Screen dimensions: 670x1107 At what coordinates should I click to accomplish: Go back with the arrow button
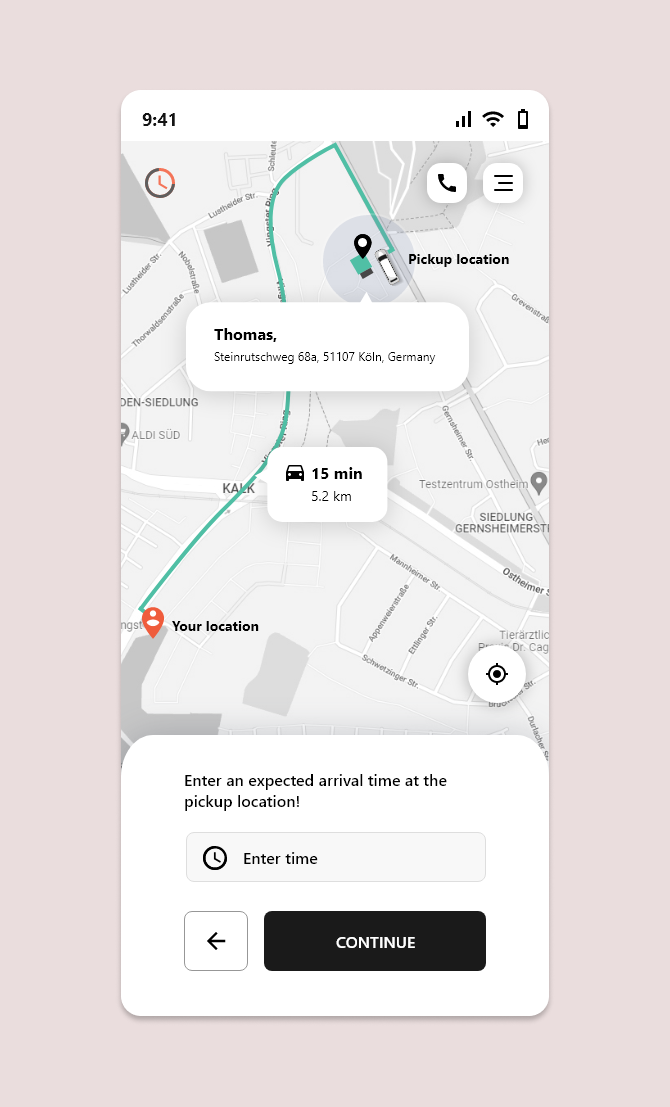pyautogui.click(x=216, y=941)
